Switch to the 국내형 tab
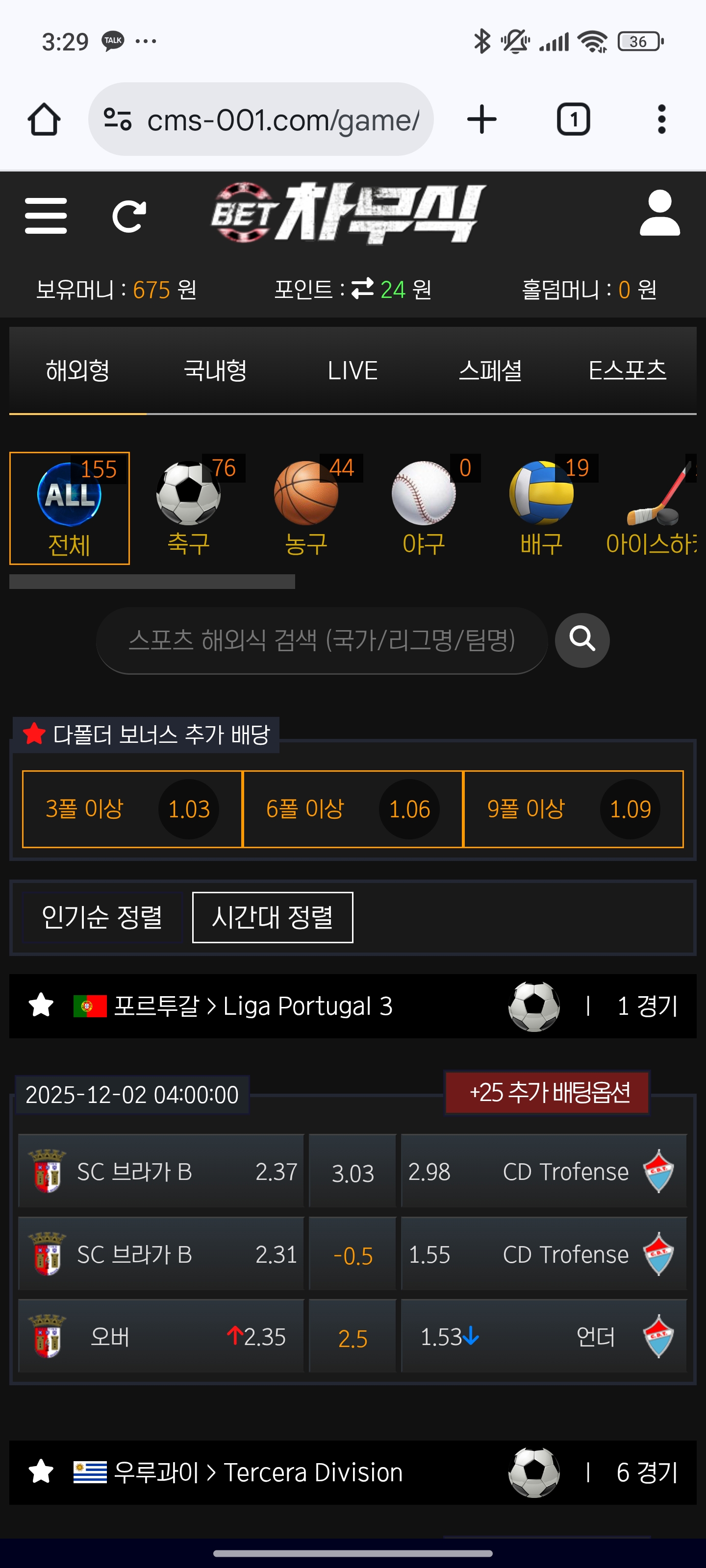Viewport: 706px width, 1568px height. 215,370
